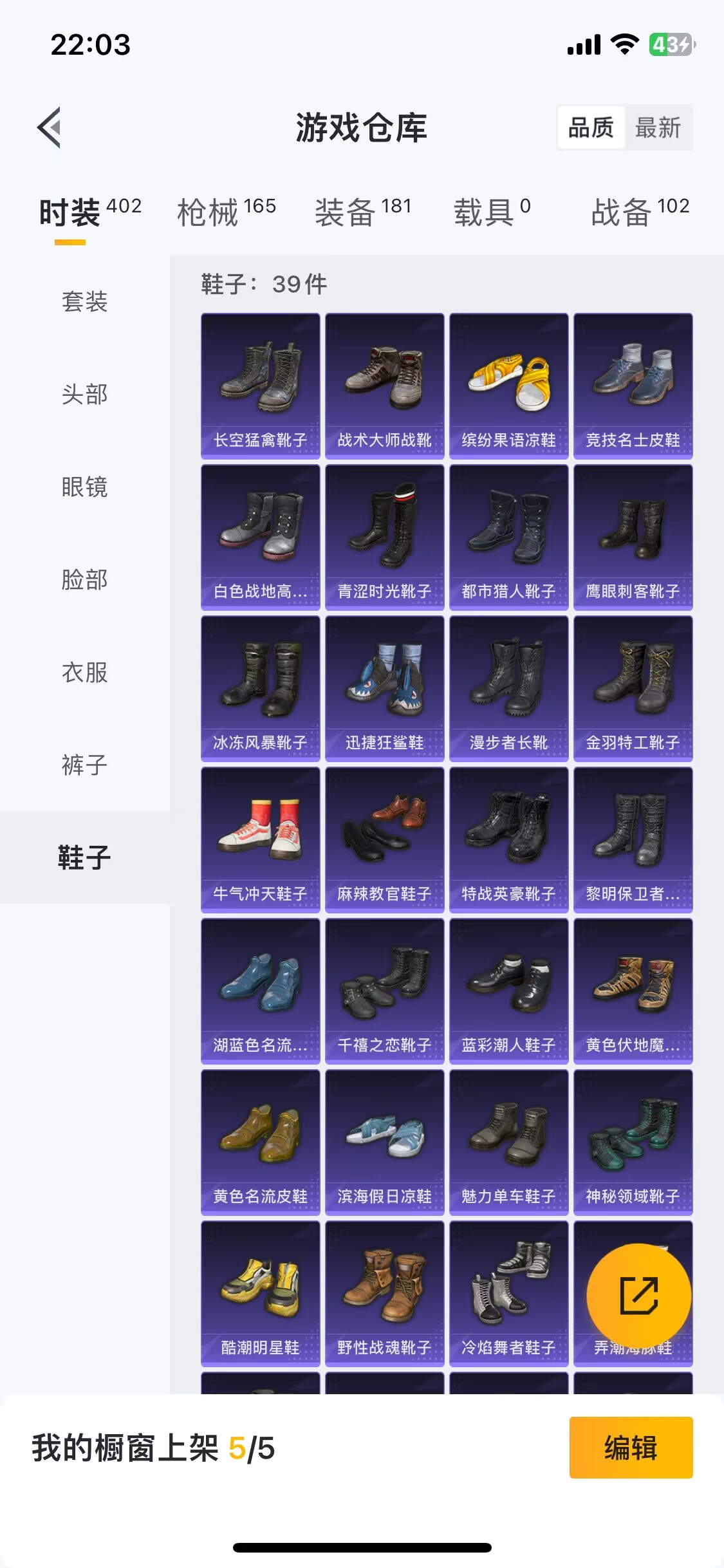The image size is (724, 1568).
Task: Select the 裤子 category
Action: (x=85, y=765)
